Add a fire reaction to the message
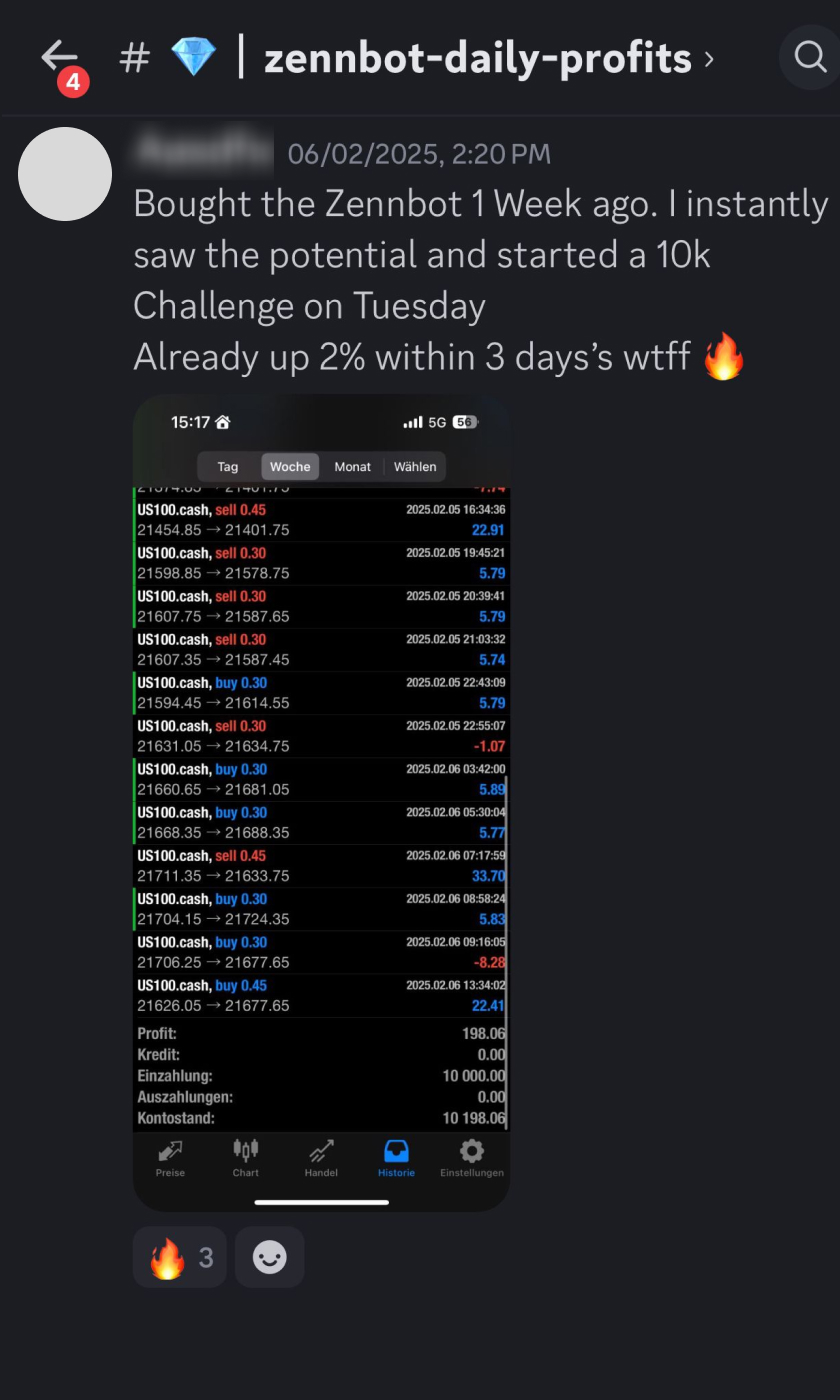Image resolution: width=840 pixels, height=1400 pixels. point(180,1257)
